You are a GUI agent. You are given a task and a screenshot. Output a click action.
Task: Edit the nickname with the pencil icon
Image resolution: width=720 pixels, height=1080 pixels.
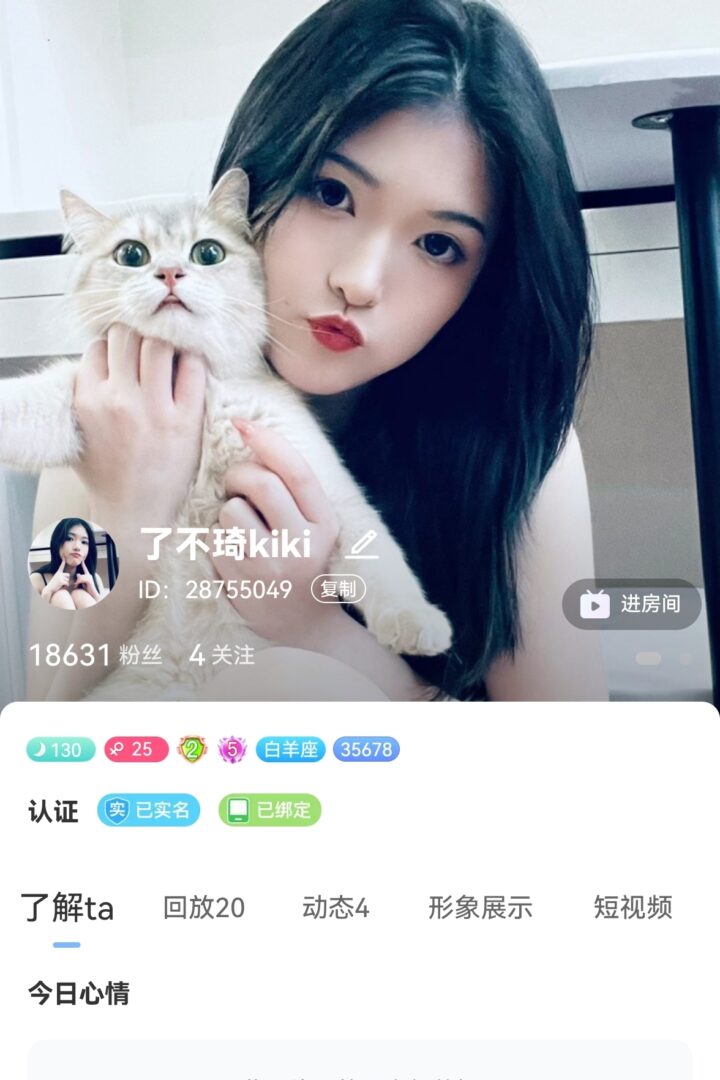coord(362,545)
